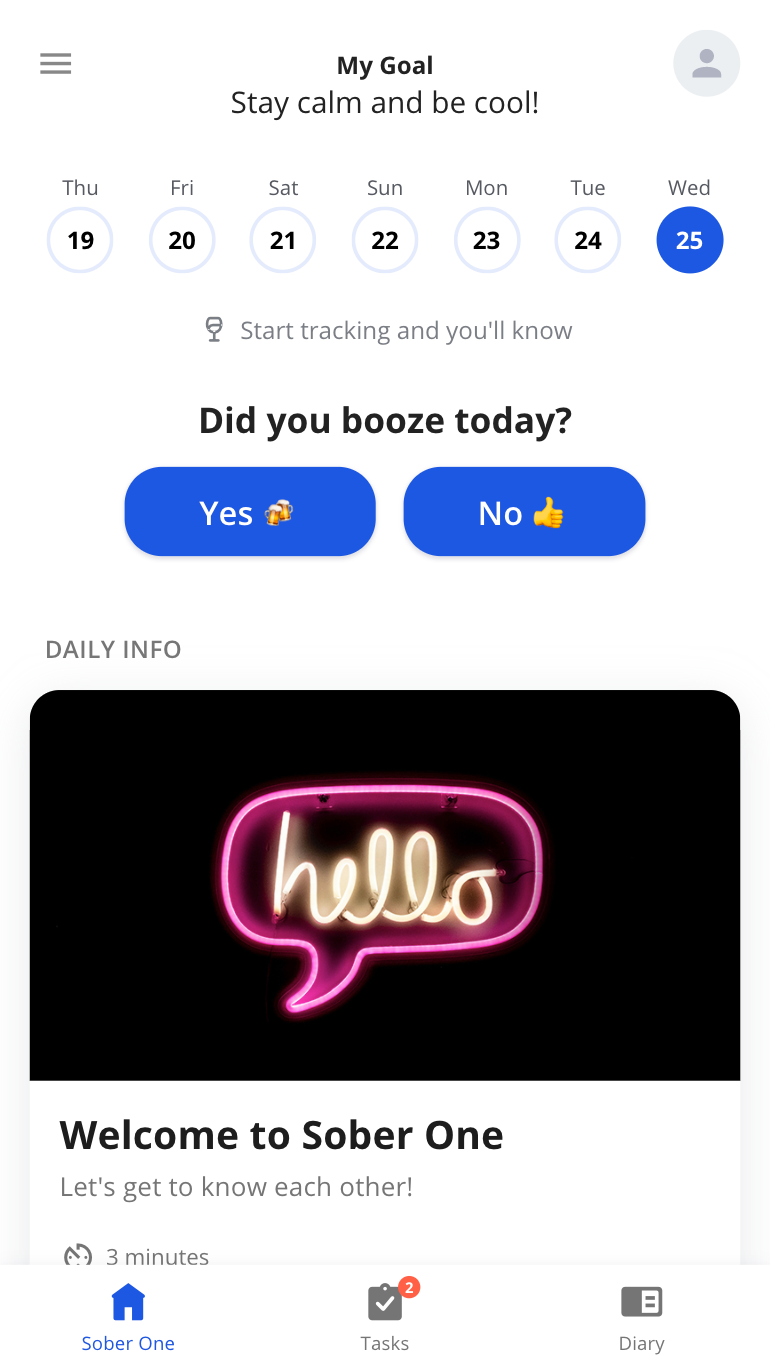Open the hamburger drawer menu
This screenshot has width=770, height=1368.
[55, 64]
